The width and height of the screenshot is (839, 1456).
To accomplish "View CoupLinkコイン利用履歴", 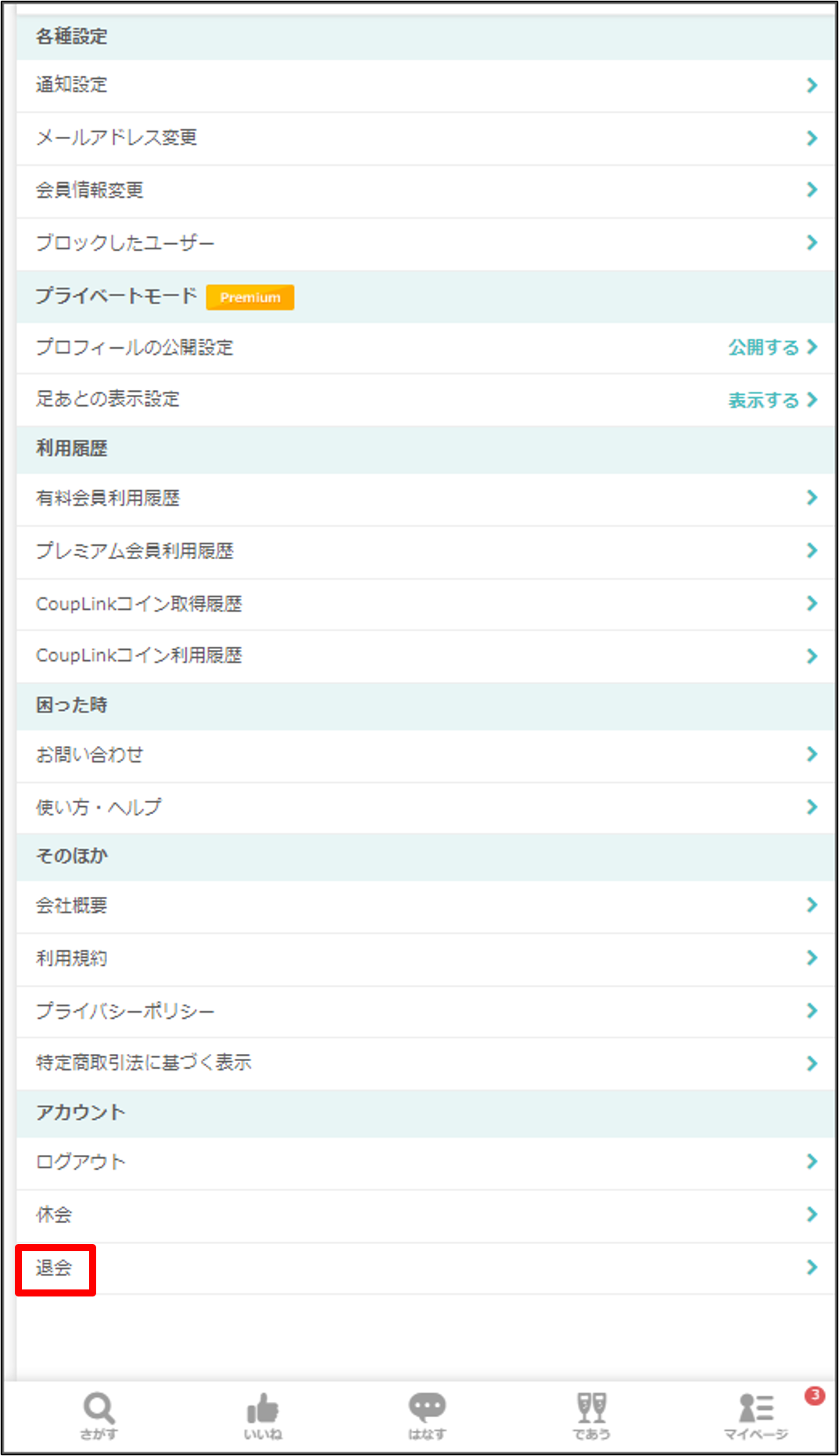I will tap(422, 656).
